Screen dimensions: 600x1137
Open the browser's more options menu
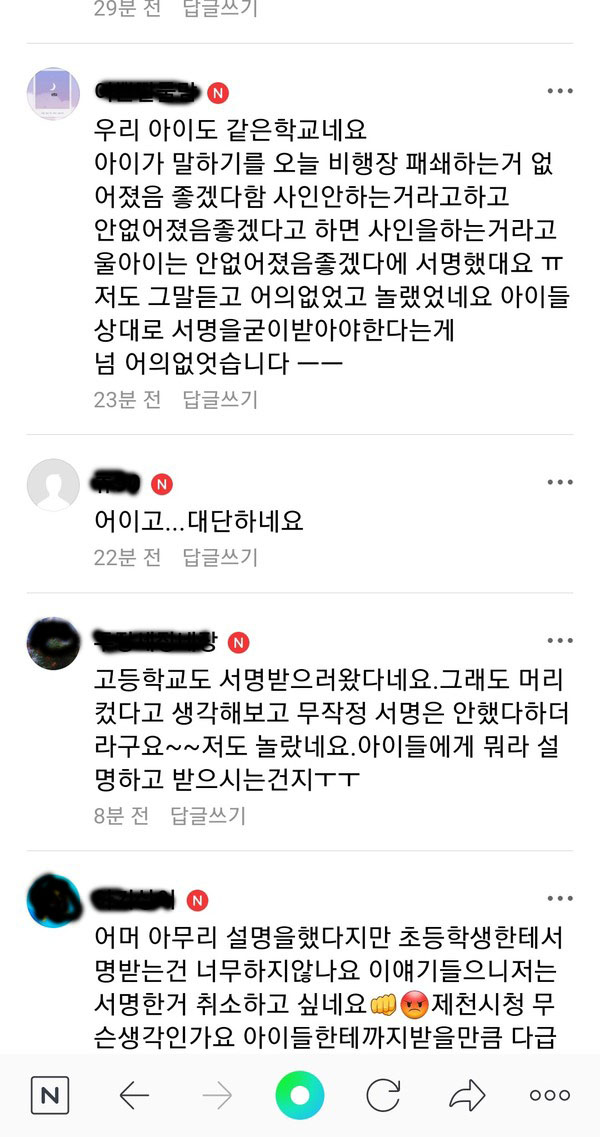coord(549,1096)
